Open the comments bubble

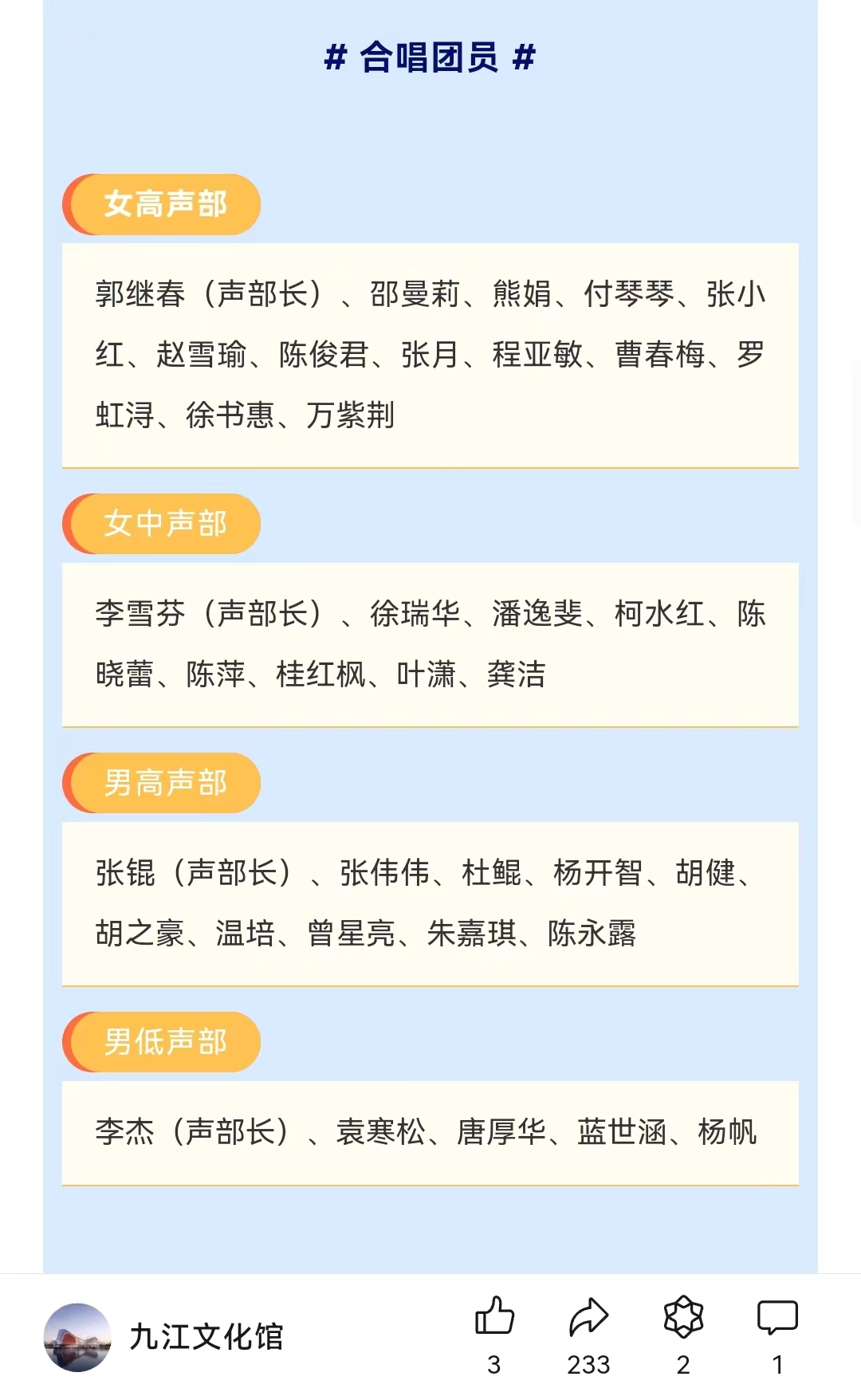pos(777,1317)
